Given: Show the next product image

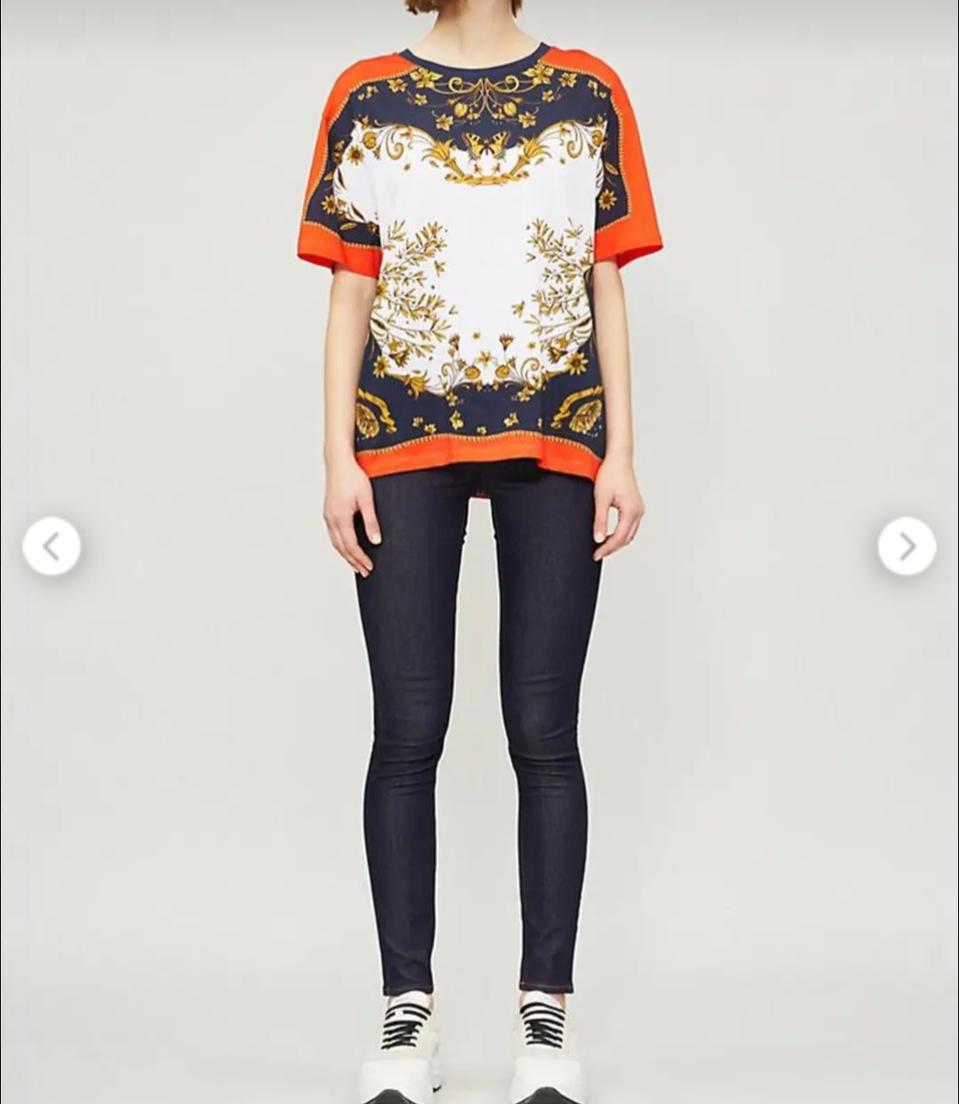Looking at the screenshot, I should coord(907,546).
